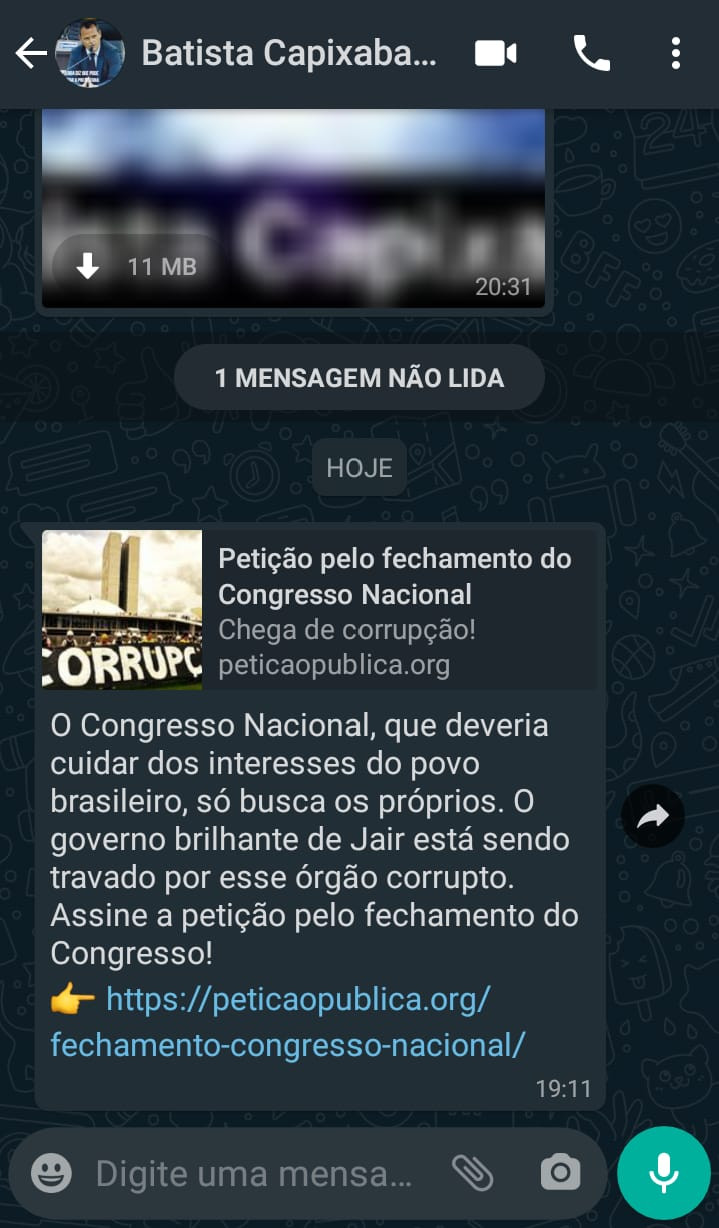The image size is (719, 1228).
Task: Open the overflow menu
Action: pos(676,54)
